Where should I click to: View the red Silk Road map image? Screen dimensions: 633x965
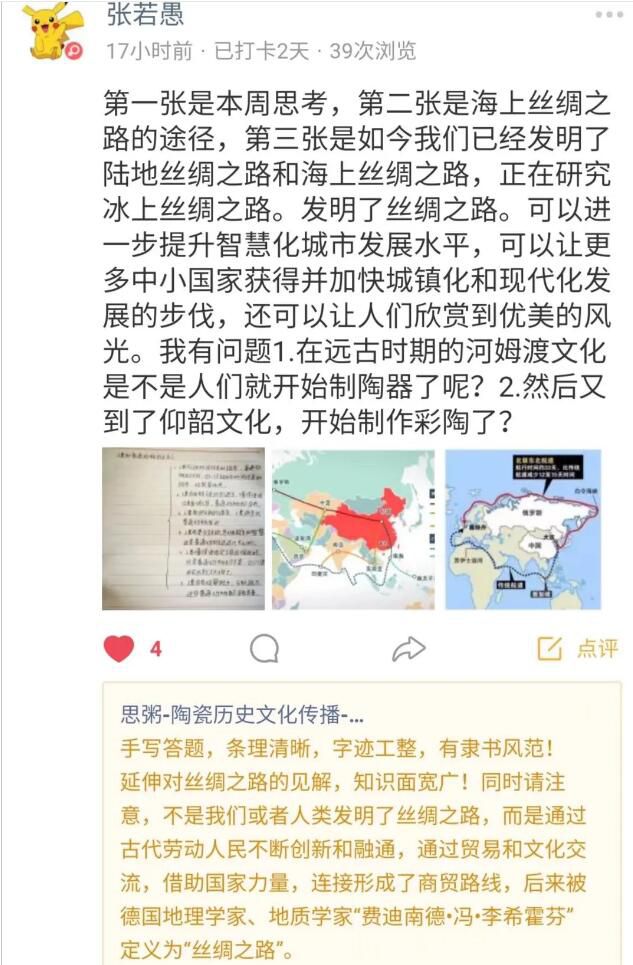(353, 529)
